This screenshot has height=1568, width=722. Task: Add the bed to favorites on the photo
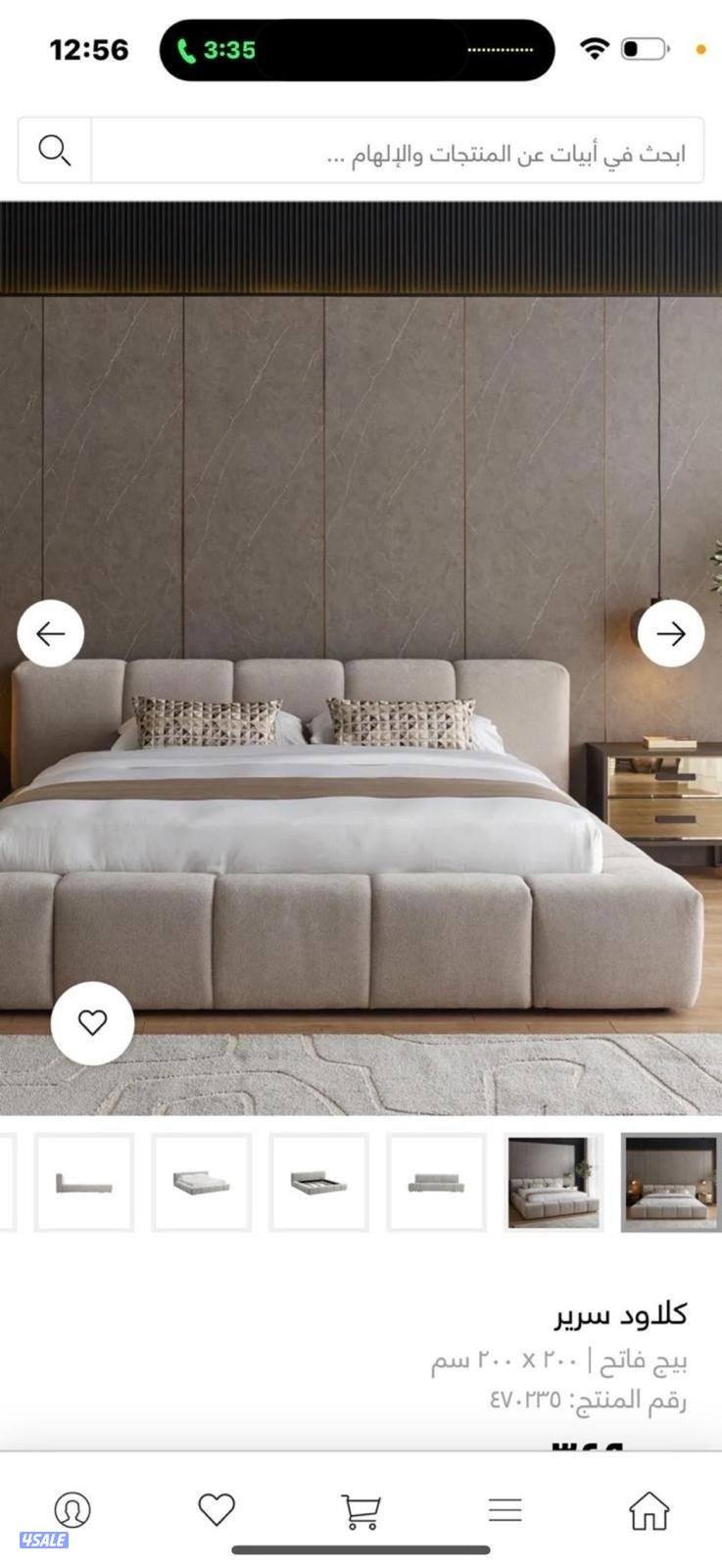click(92, 1023)
